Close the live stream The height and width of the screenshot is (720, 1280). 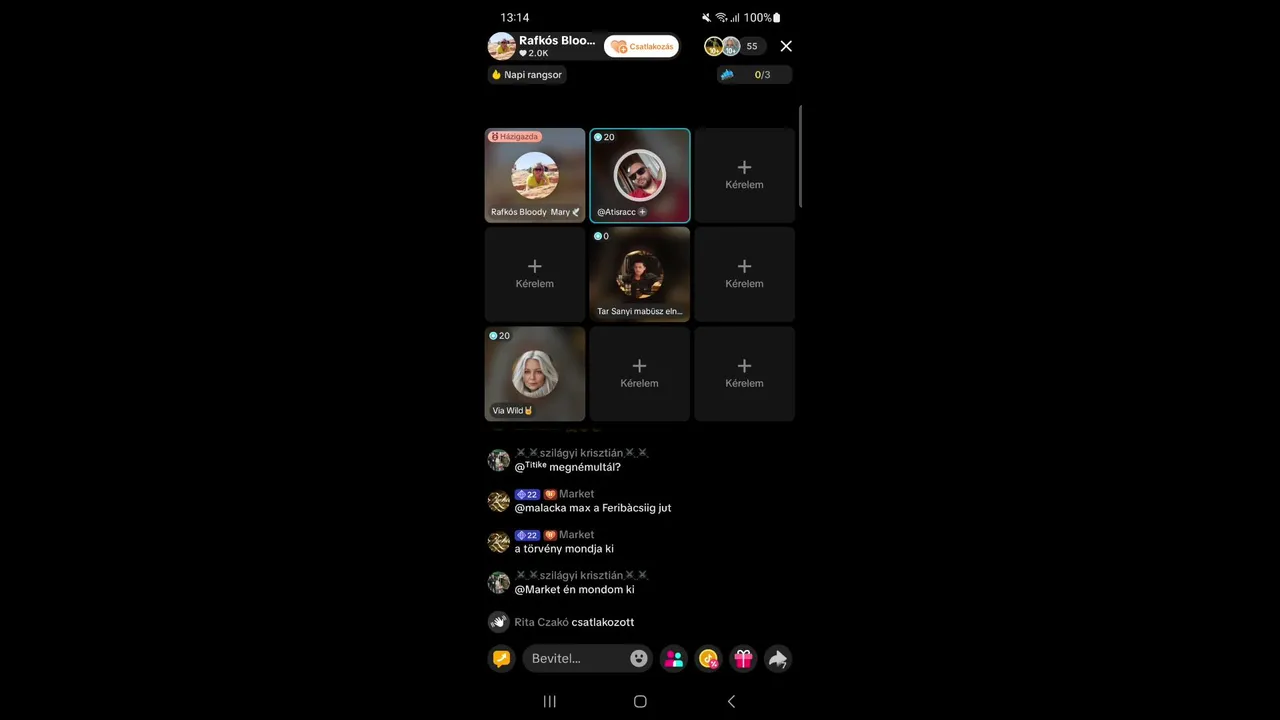(x=786, y=46)
